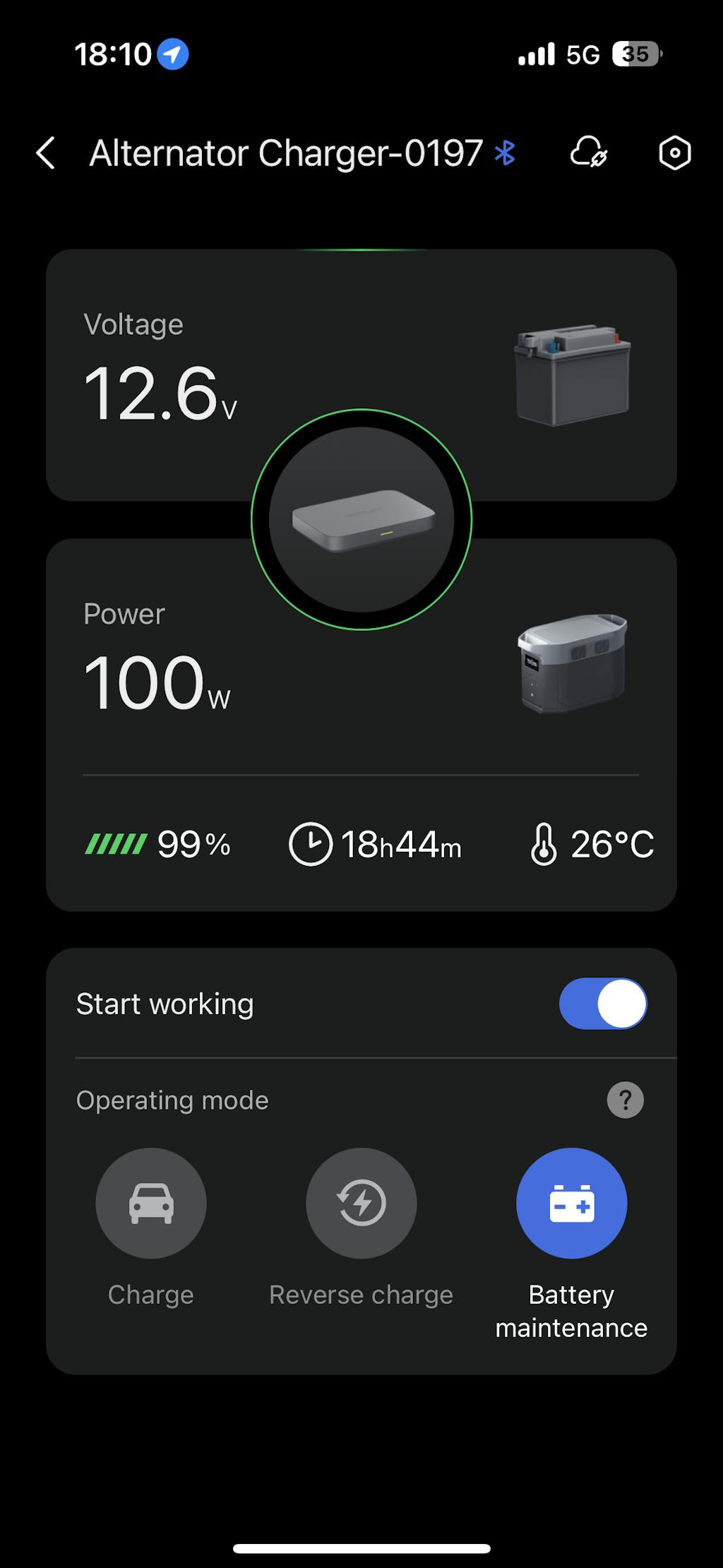Open the cloud connection icon
This screenshot has width=723, height=1568.
(589, 153)
